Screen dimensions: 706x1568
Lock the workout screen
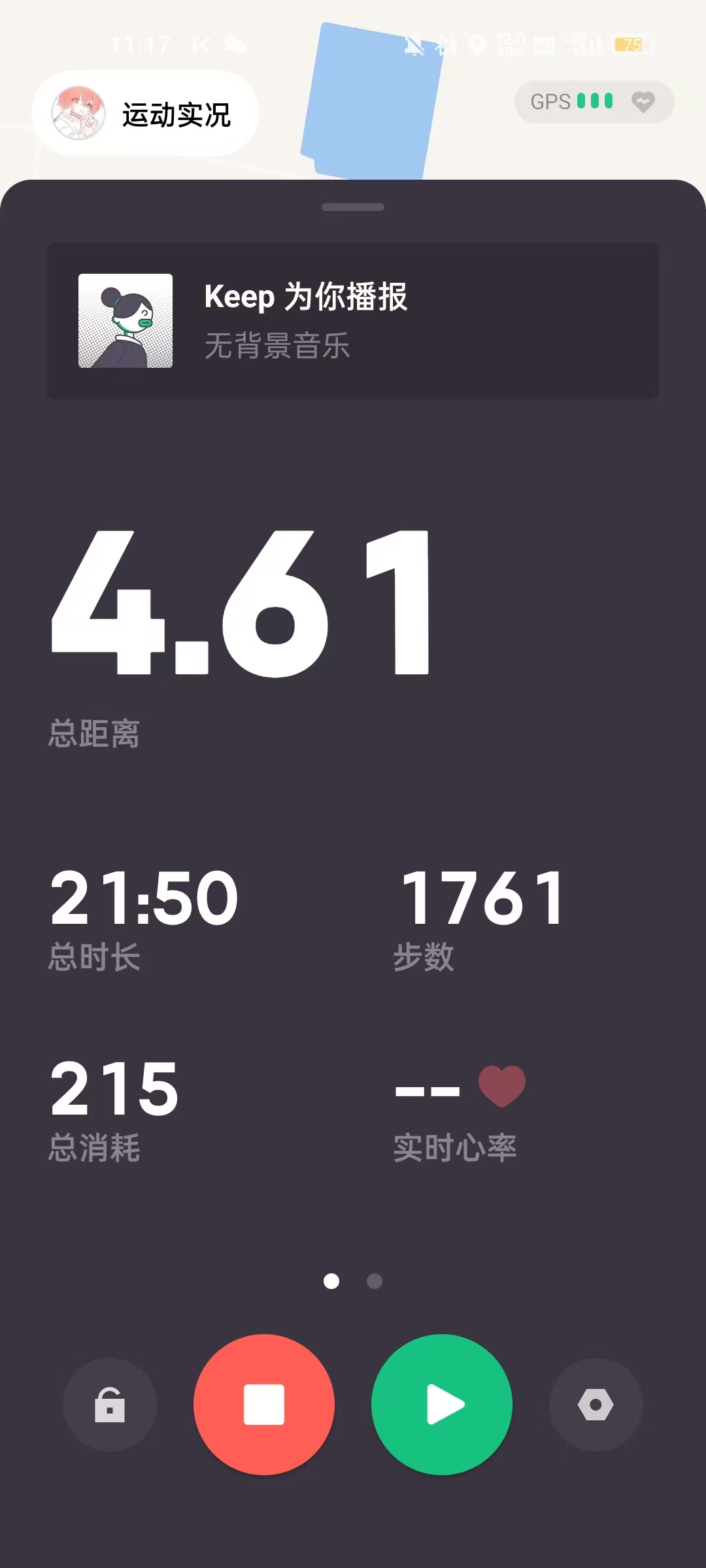point(110,1405)
